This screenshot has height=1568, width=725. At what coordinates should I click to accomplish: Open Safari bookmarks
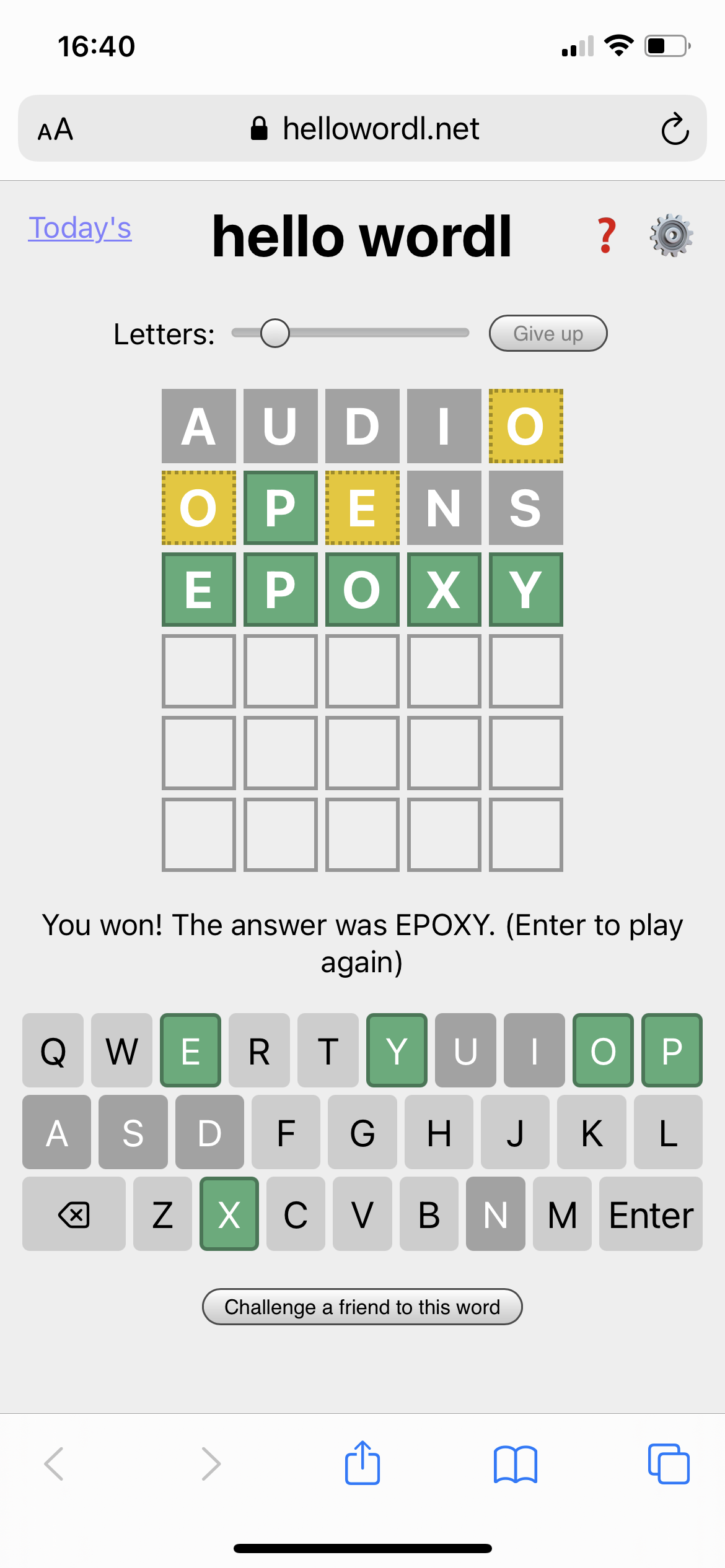(x=516, y=1464)
